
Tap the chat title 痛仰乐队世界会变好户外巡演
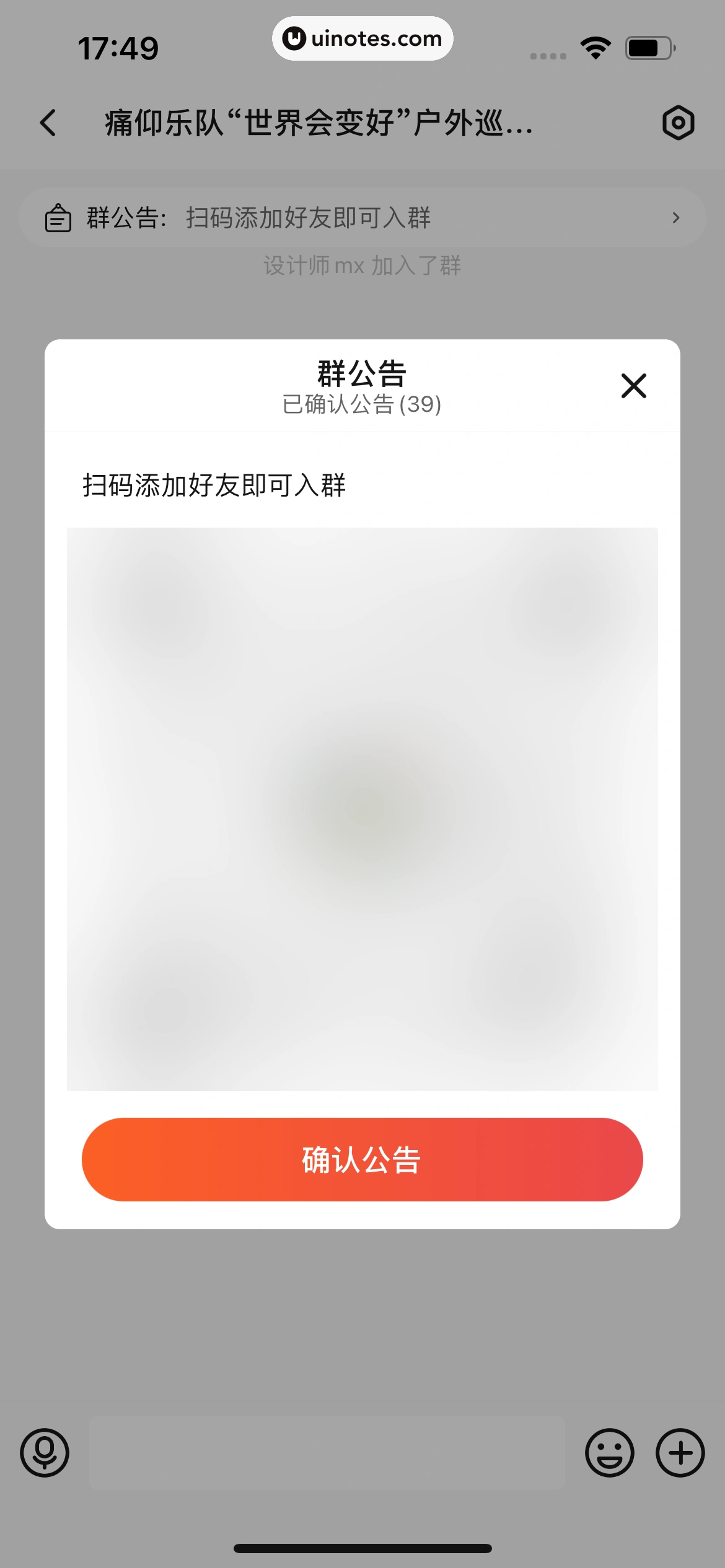[x=318, y=124]
